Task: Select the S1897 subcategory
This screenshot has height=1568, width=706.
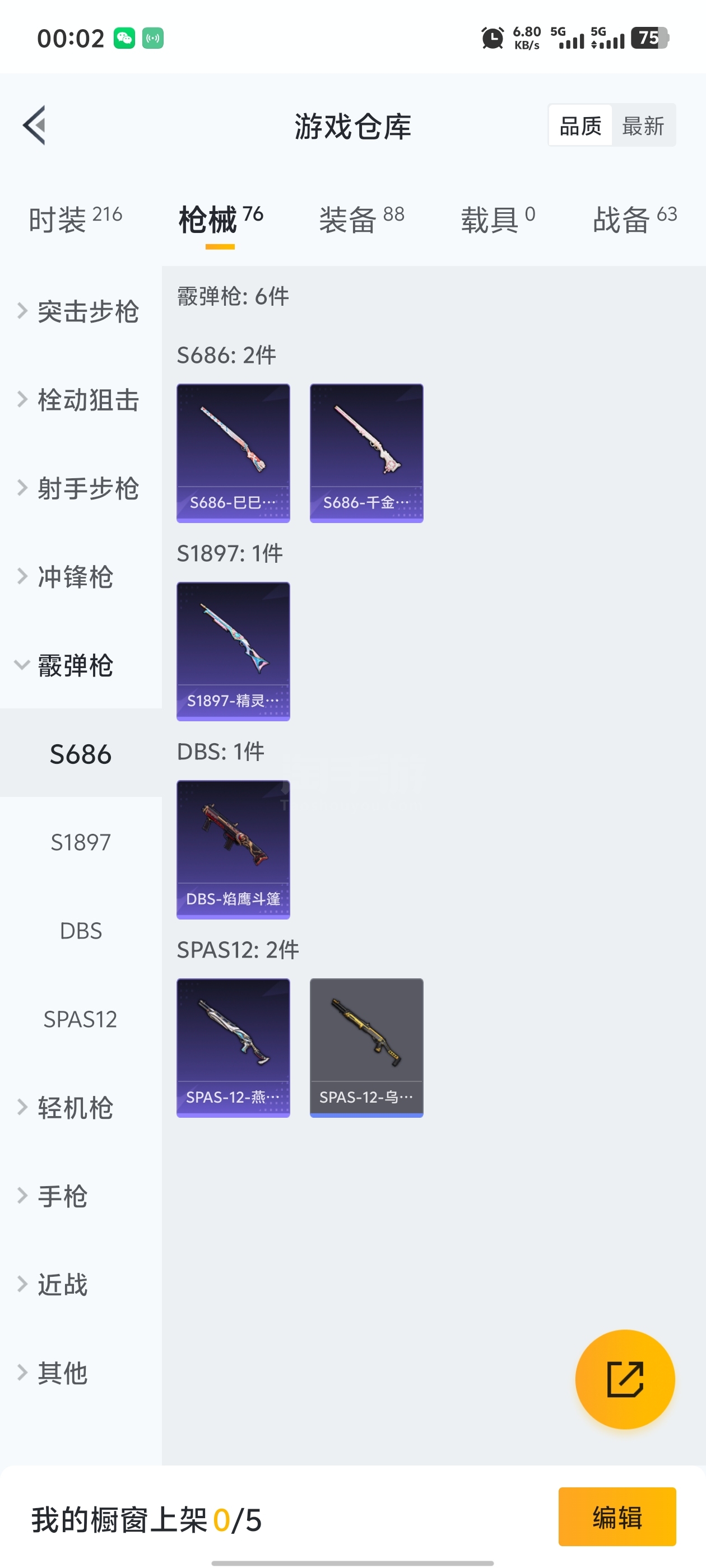Action: [81, 842]
